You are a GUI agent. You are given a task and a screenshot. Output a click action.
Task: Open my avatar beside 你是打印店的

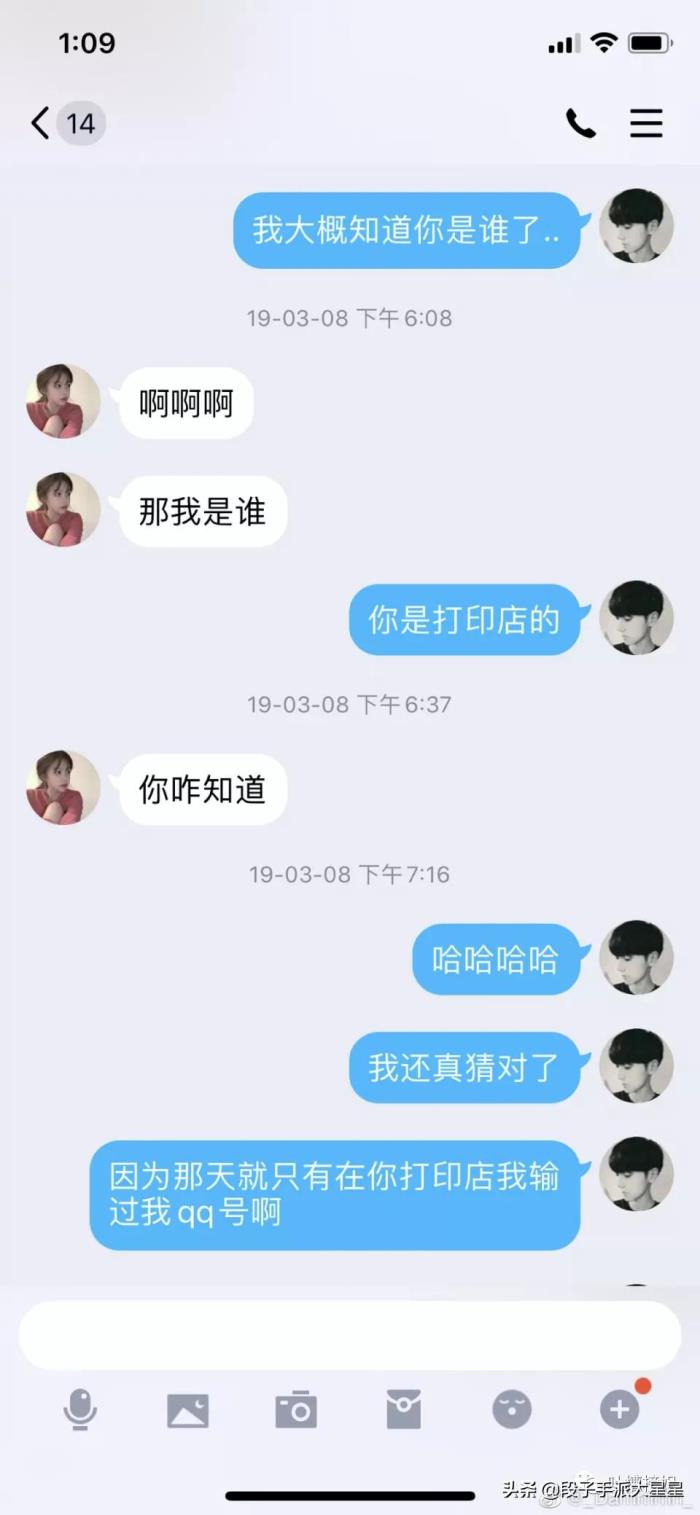(636, 618)
